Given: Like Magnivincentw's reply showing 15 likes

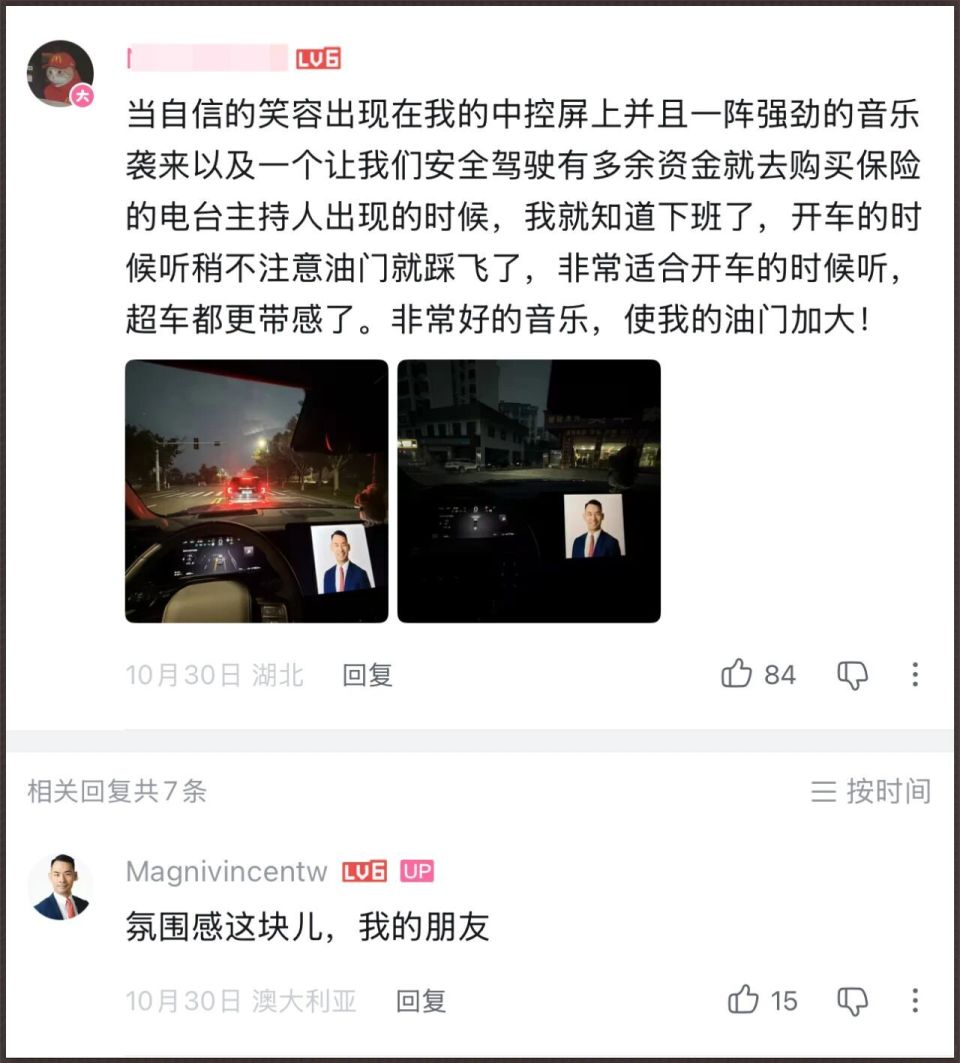Looking at the screenshot, I should pos(744,1001).
